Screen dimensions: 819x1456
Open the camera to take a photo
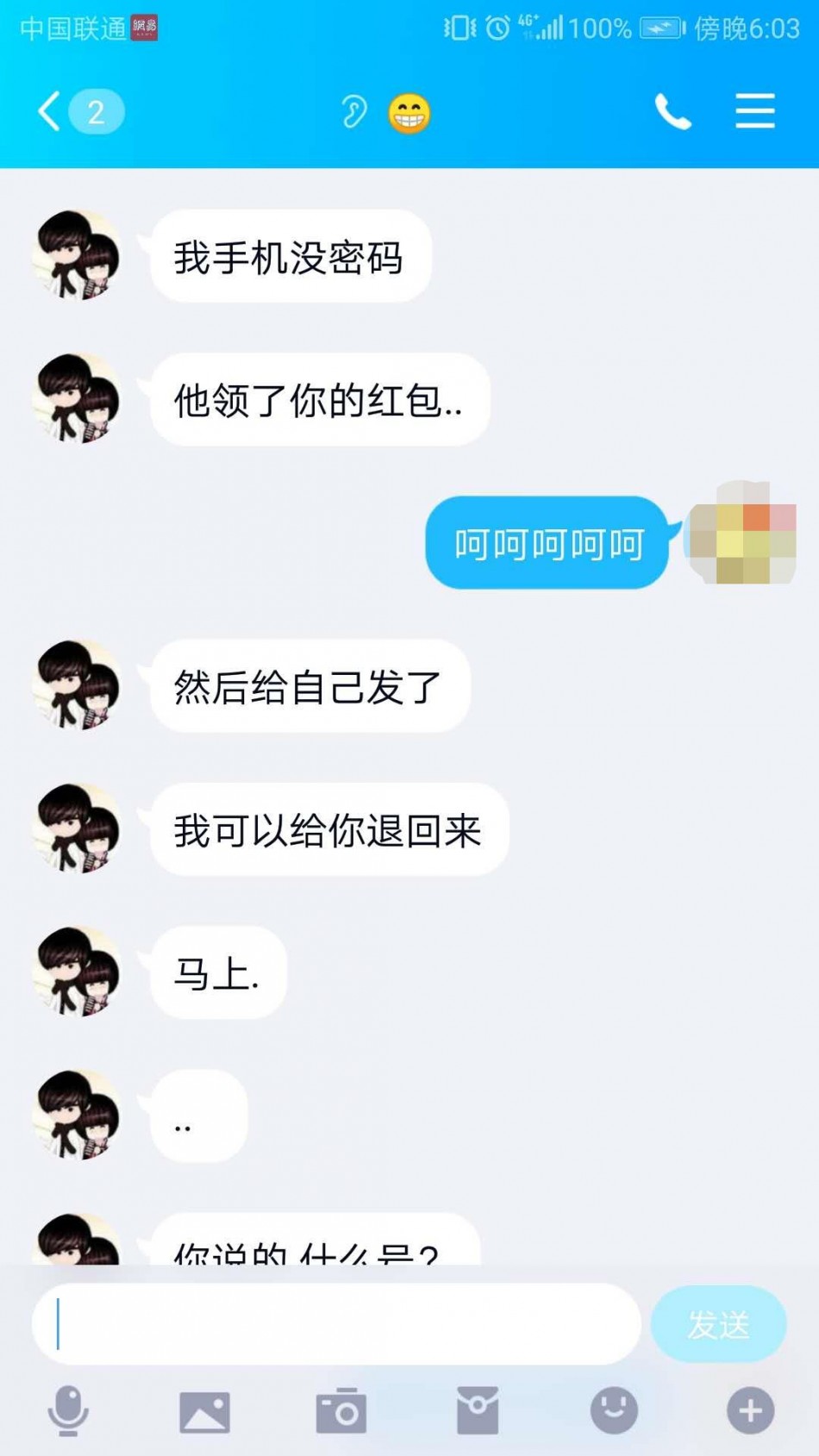pos(341,1411)
